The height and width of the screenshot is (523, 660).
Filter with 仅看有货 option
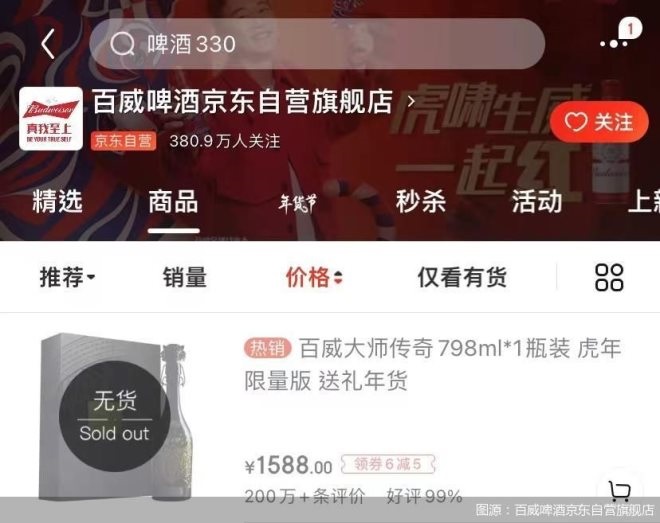coord(462,278)
